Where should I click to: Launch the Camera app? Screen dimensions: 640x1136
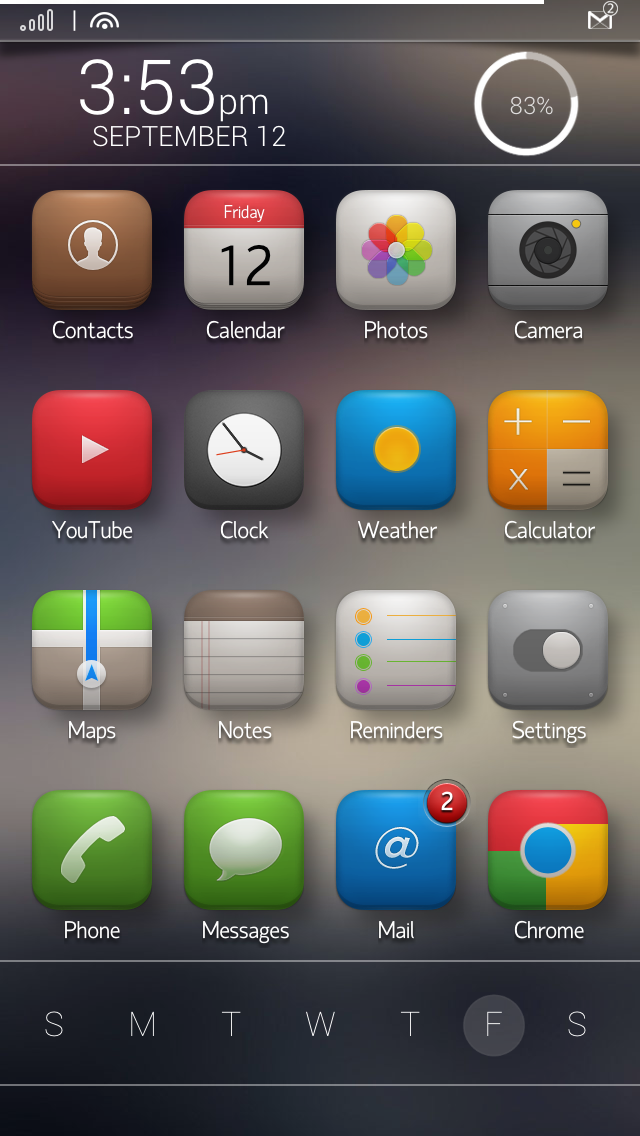548,249
